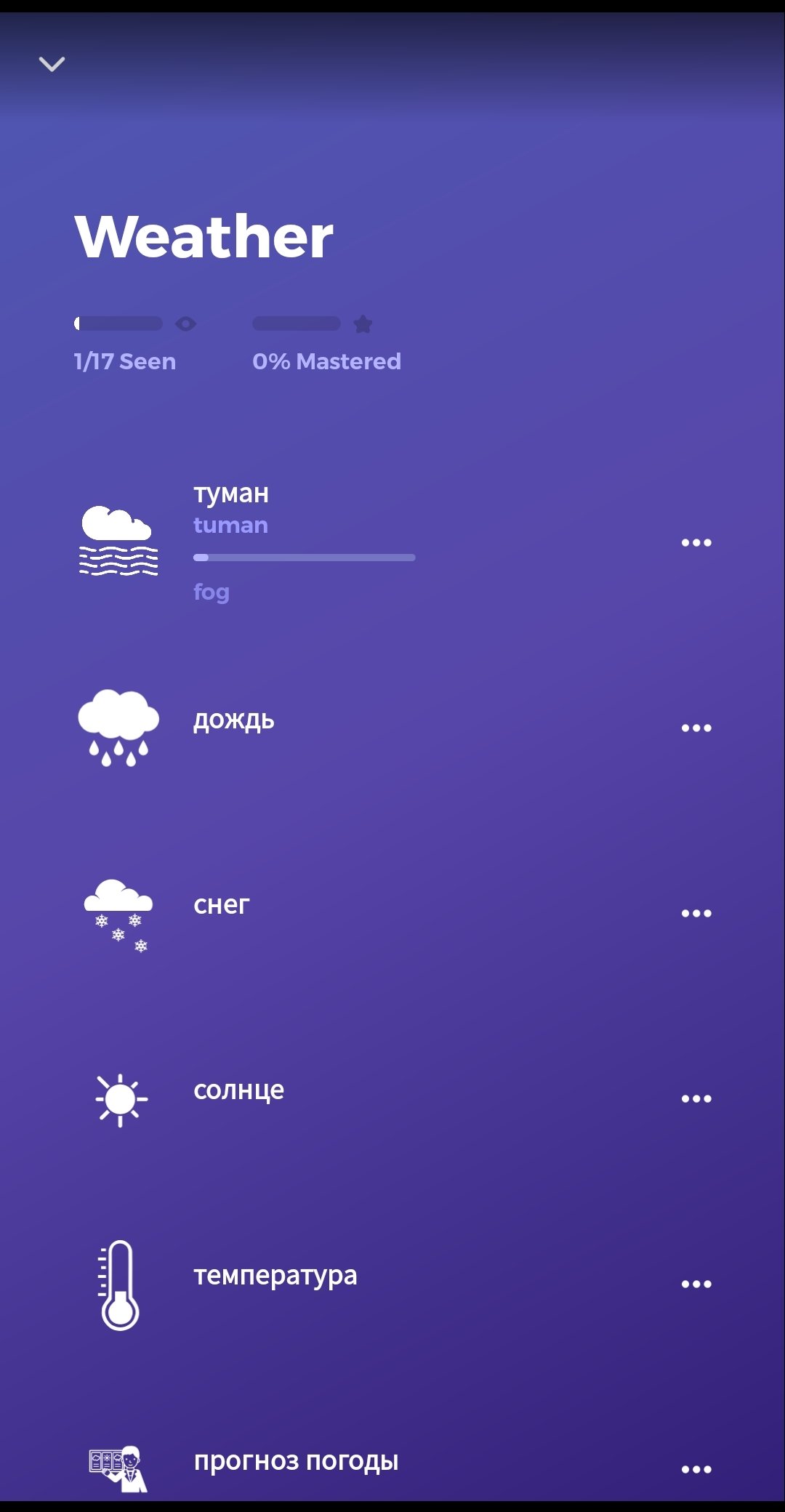785x1512 pixels.
Task: Expand the температура word row
Action: [275, 1276]
